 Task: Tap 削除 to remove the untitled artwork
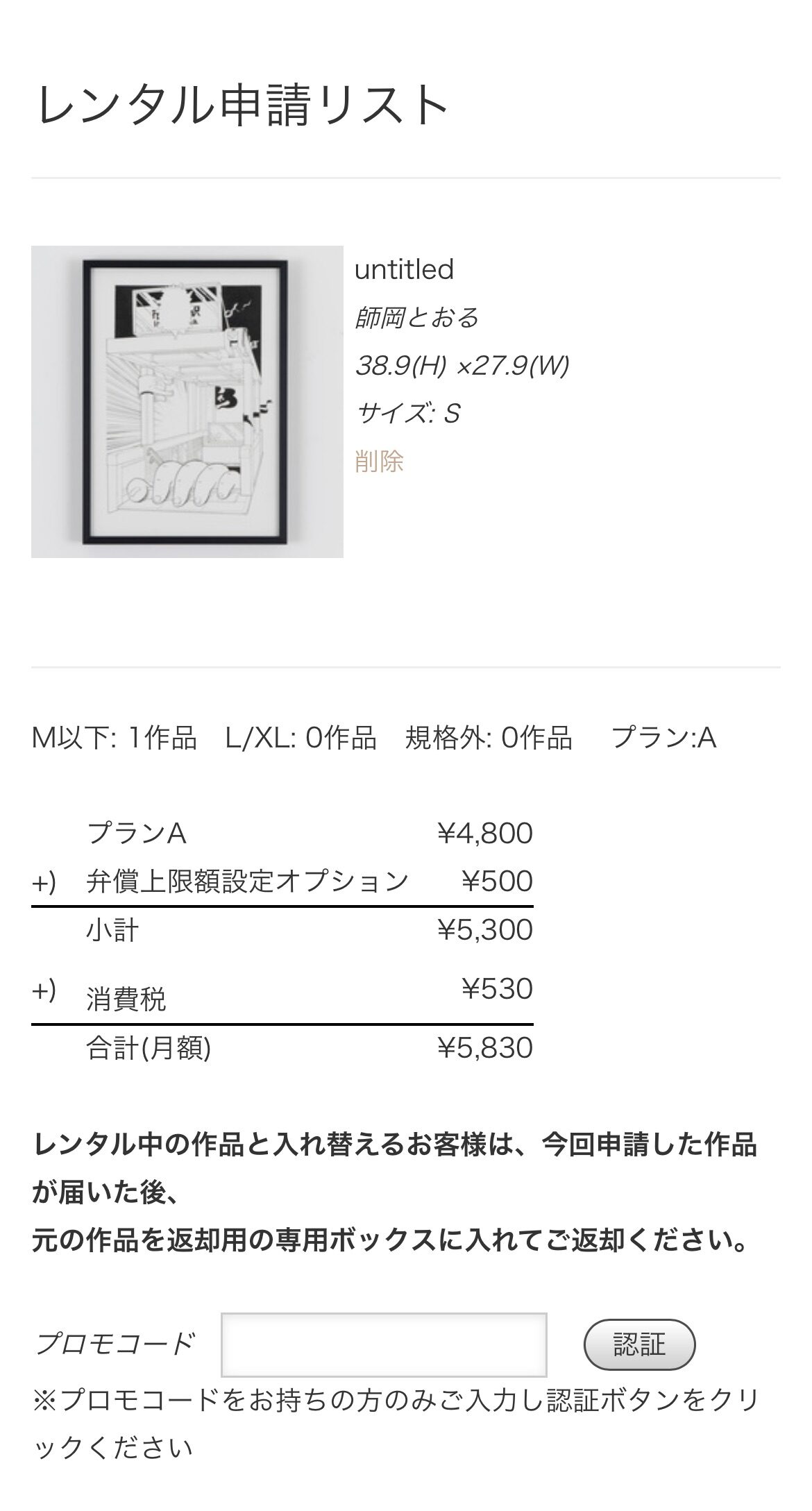pos(379,462)
